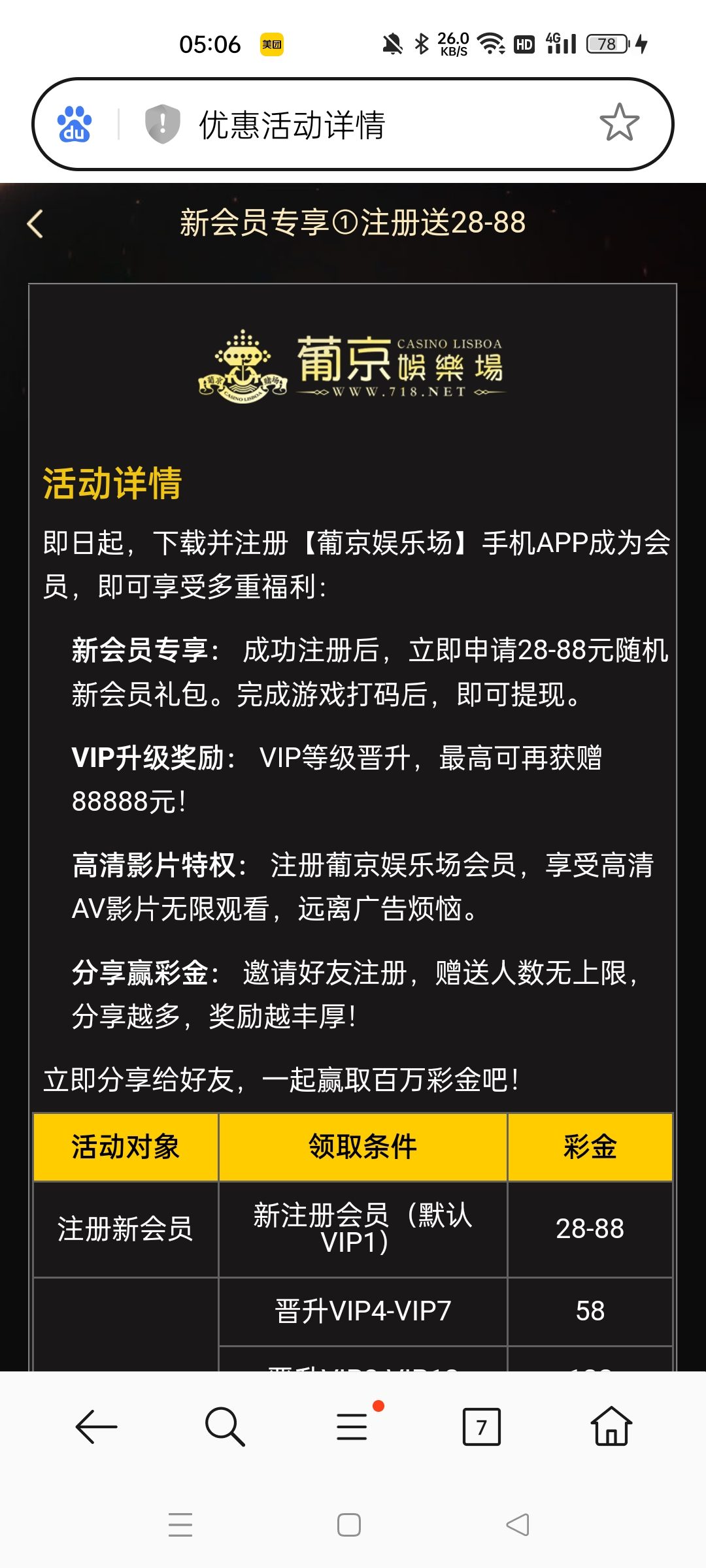Open system recent apps
The width and height of the screenshot is (706, 1568).
pyautogui.click(x=180, y=1525)
